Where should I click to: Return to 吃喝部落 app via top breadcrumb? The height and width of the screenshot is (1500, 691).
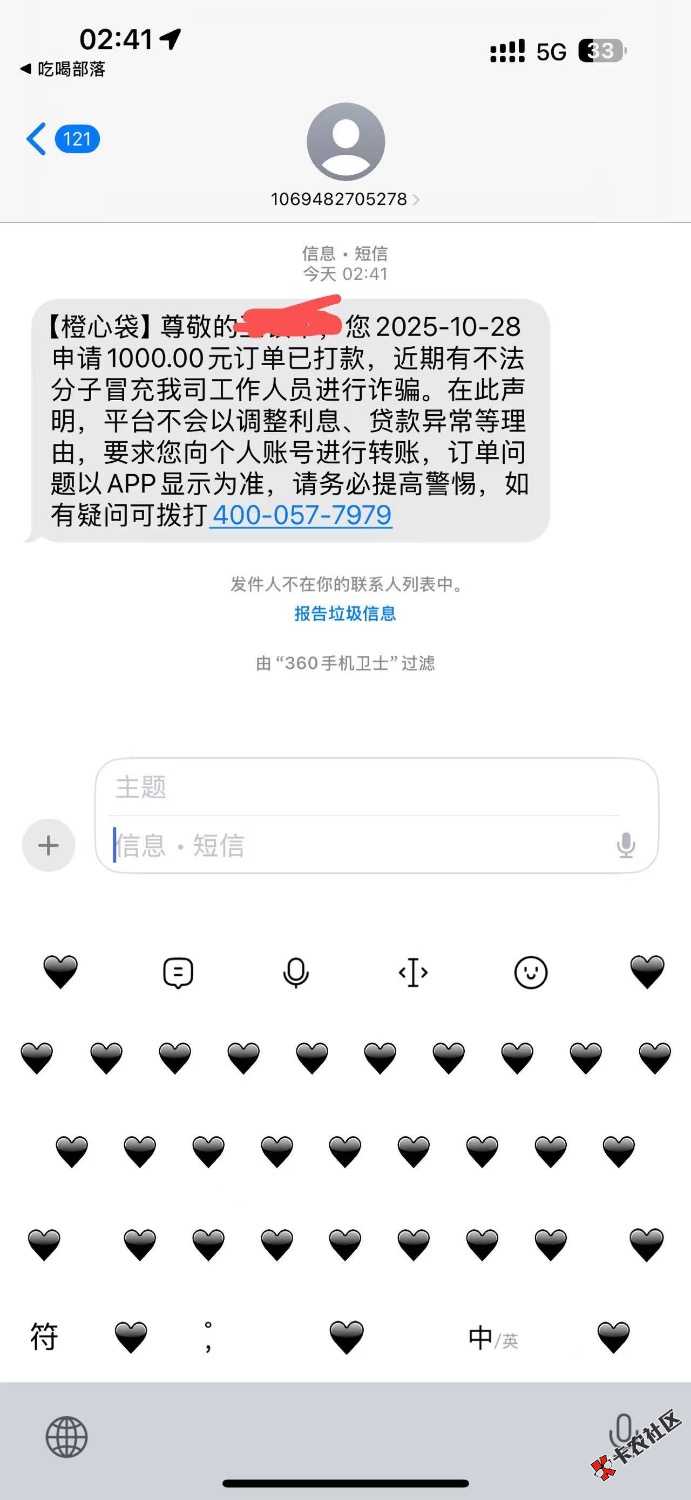62,69
